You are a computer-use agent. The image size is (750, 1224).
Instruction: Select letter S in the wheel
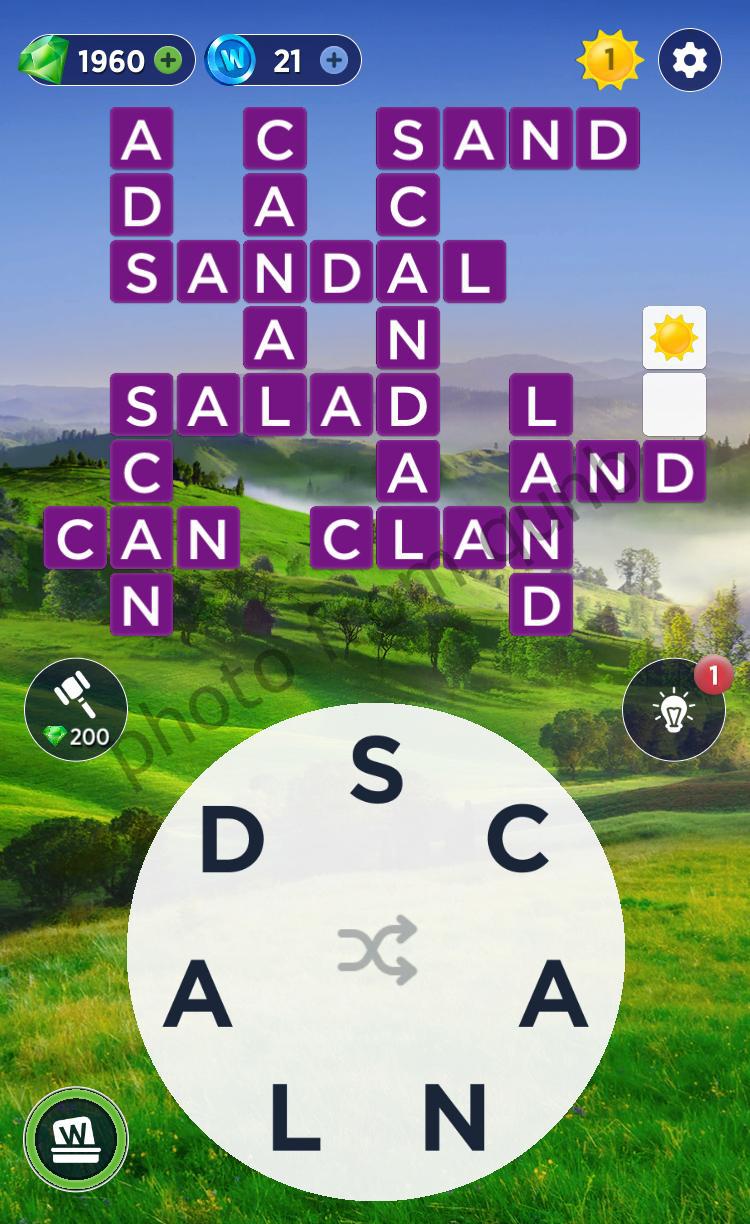click(x=377, y=772)
